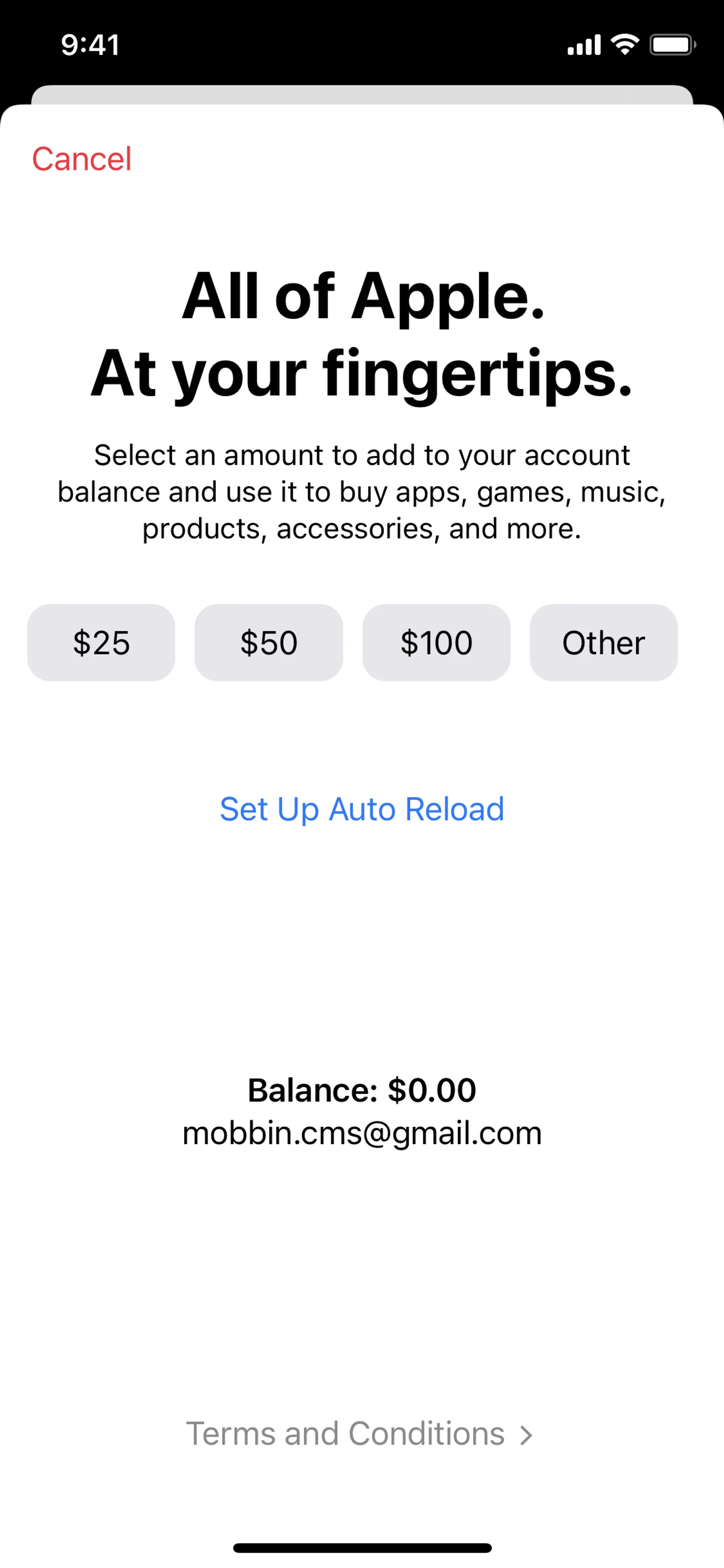View Terms and Conditions
This screenshot has width=724, height=1568.
[x=359, y=1433]
